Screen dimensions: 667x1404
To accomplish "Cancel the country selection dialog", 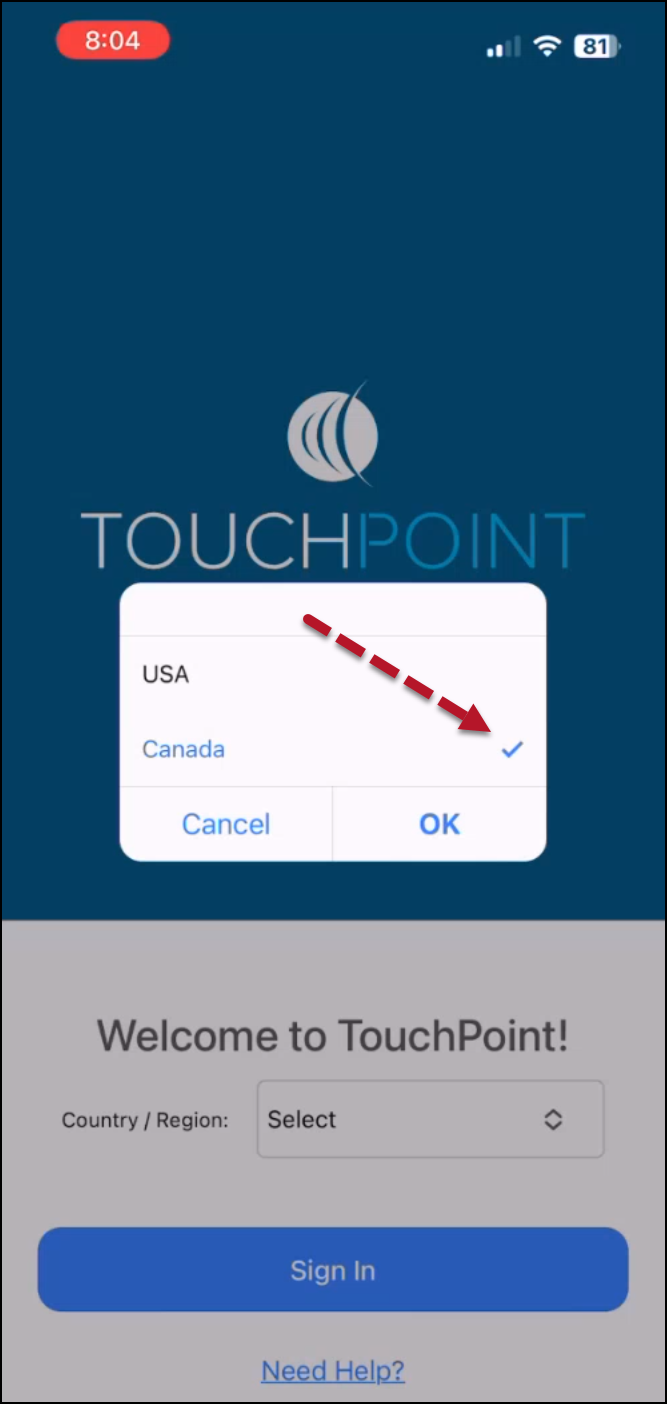I will coord(226,824).
